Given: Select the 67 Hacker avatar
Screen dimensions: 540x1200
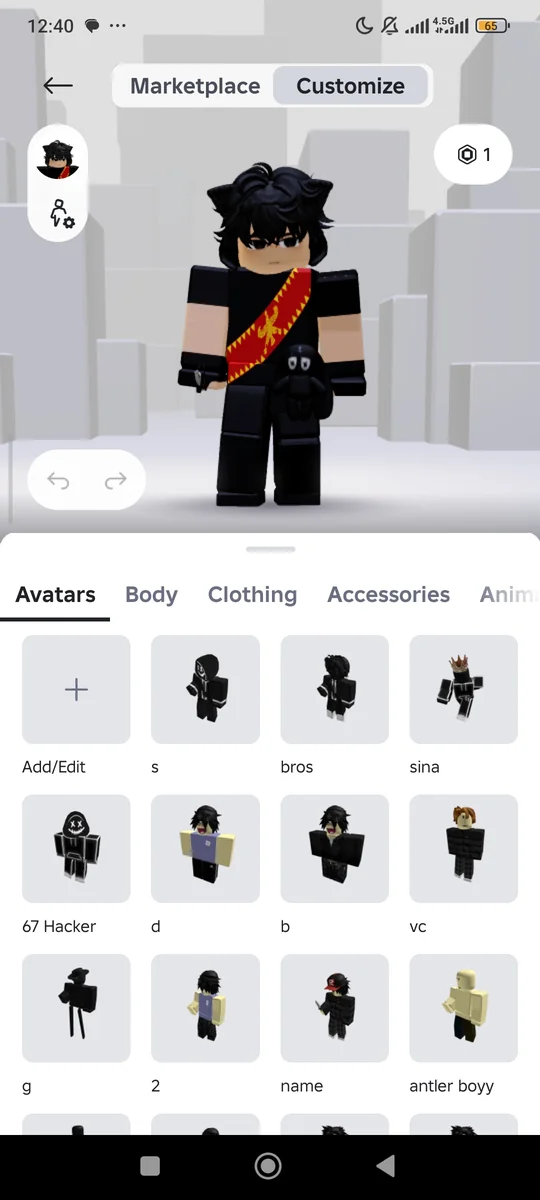Looking at the screenshot, I should point(76,849).
